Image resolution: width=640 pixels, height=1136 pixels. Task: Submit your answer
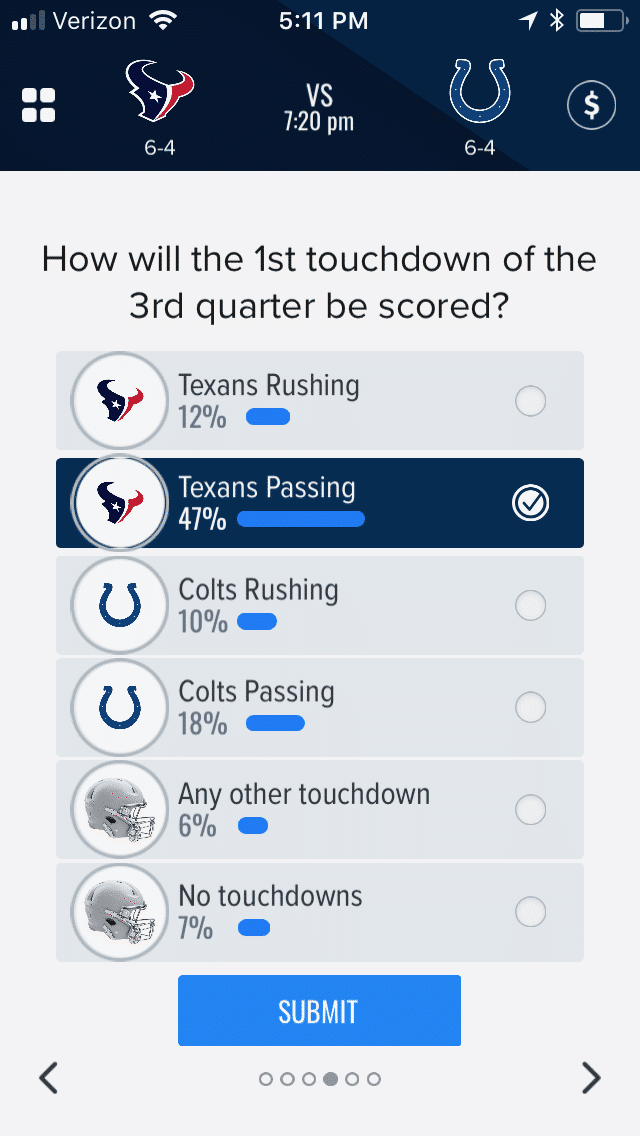tap(320, 1011)
